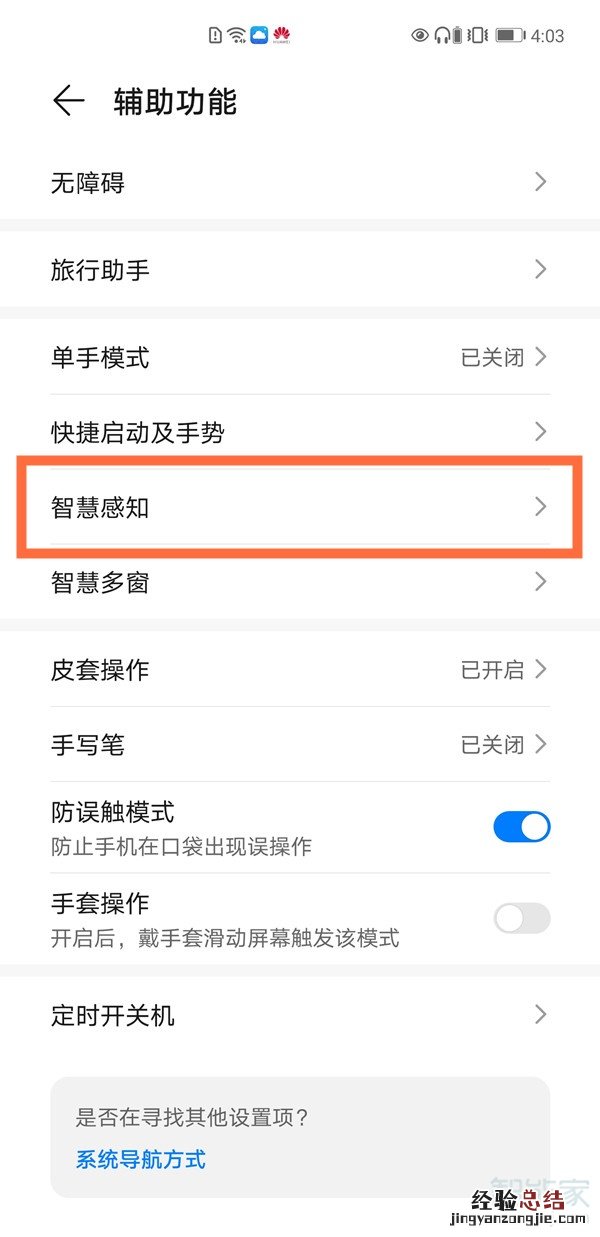Enable 手套操作 switch

coord(521,918)
